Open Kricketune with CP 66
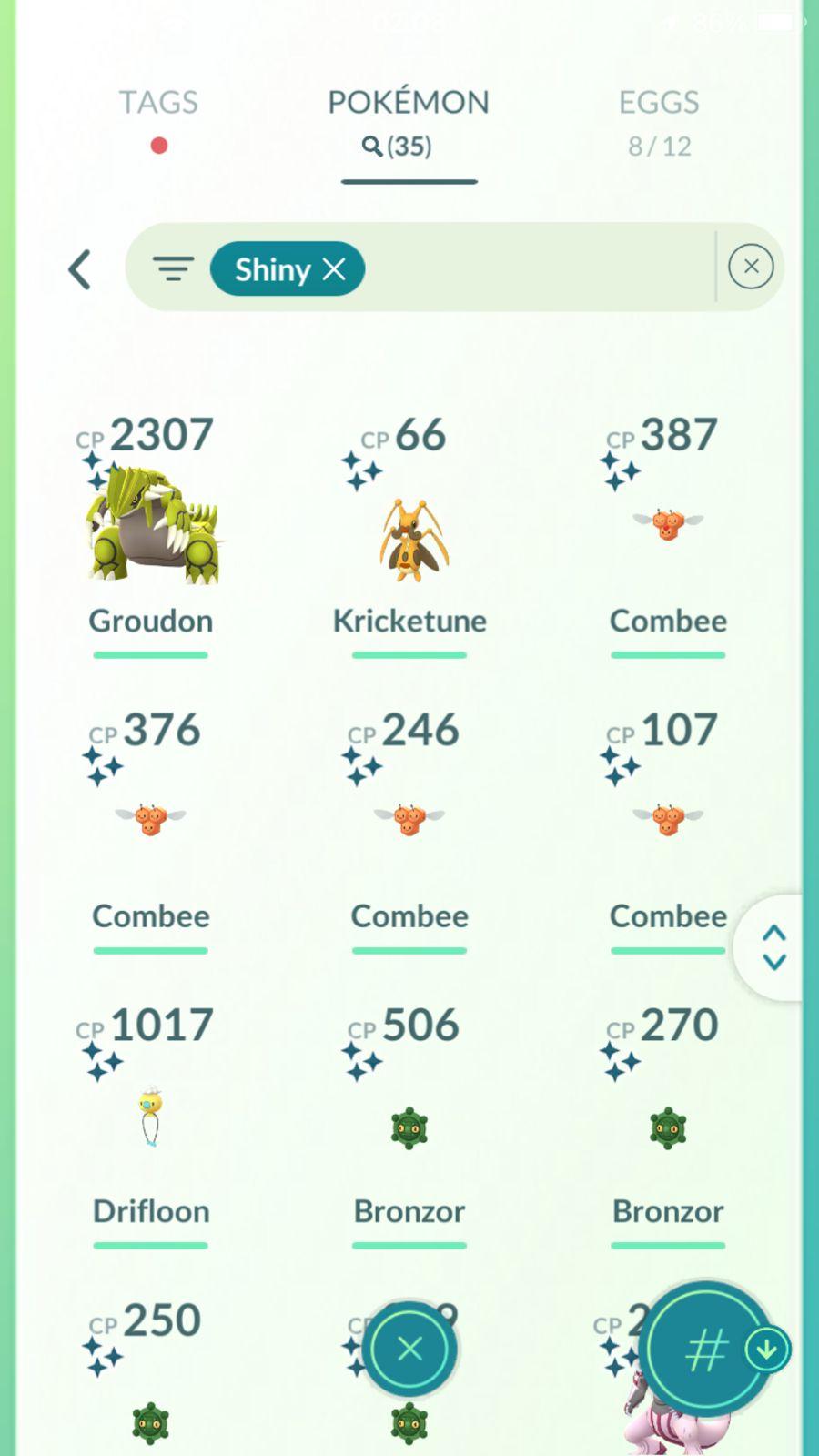The height and width of the screenshot is (1456, 819). (x=409, y=537)
